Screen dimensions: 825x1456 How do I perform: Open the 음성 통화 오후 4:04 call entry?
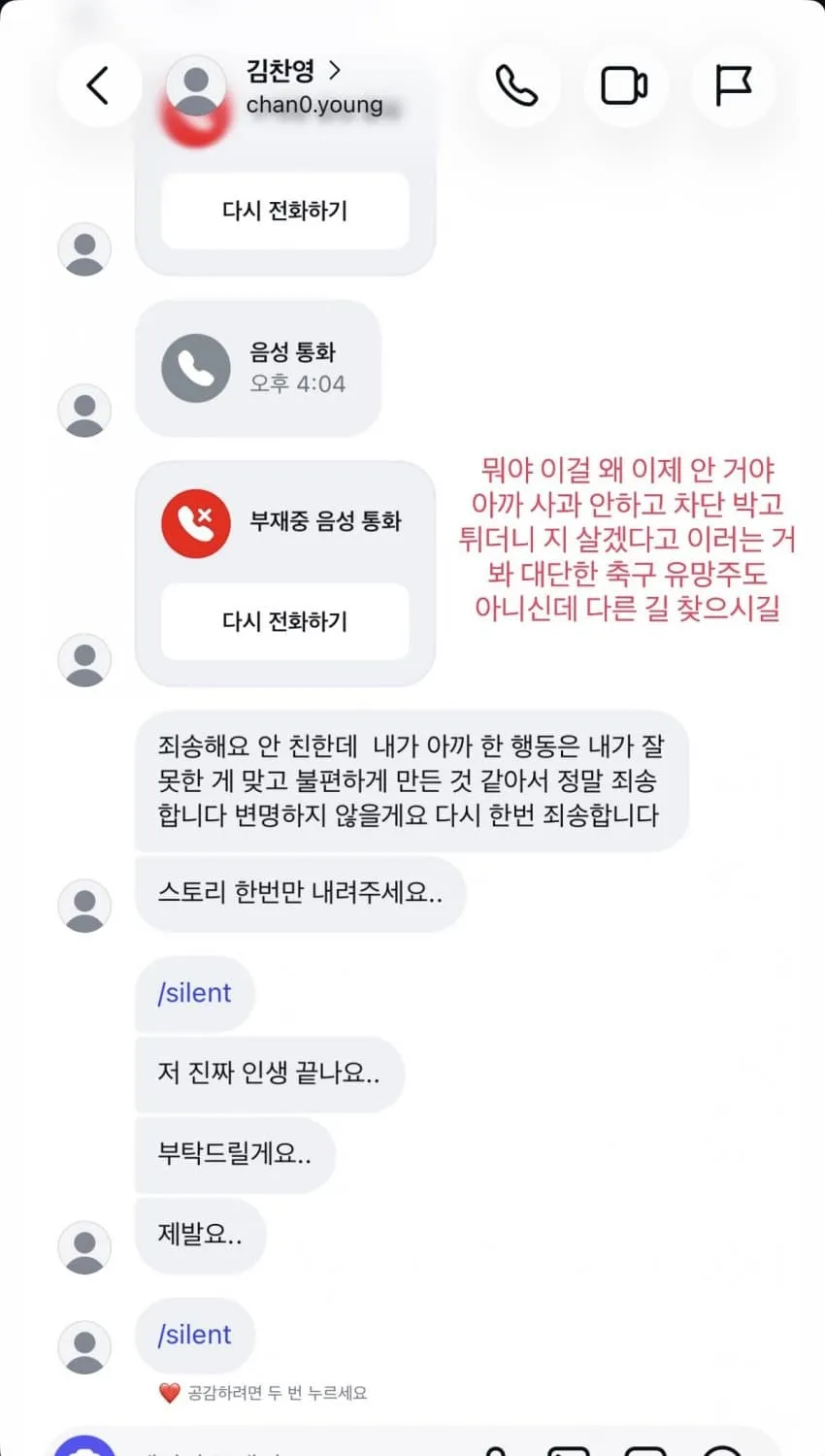257,368
